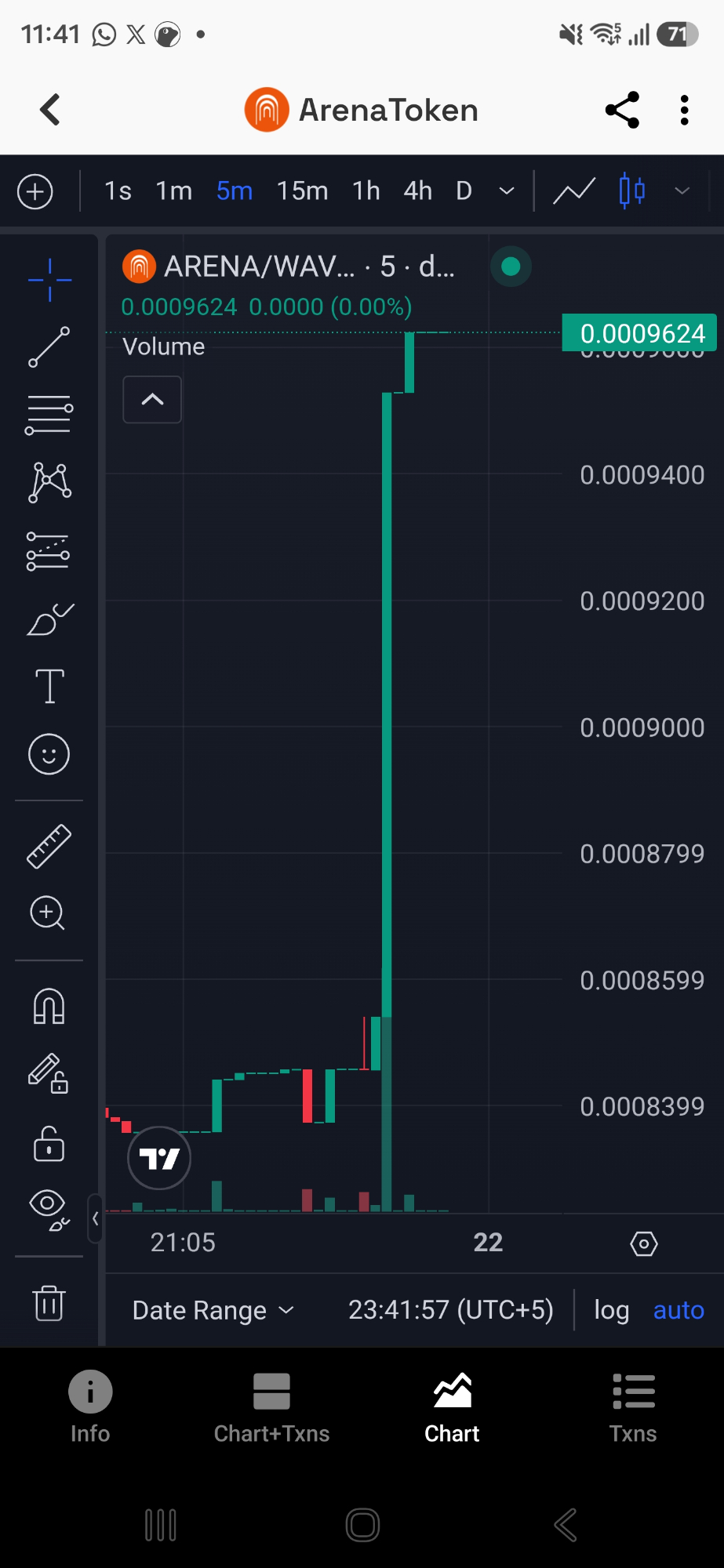Collapse the Volume indicator legend
Viewport: 724px width, 1568px height.
(x=152, y=400)
